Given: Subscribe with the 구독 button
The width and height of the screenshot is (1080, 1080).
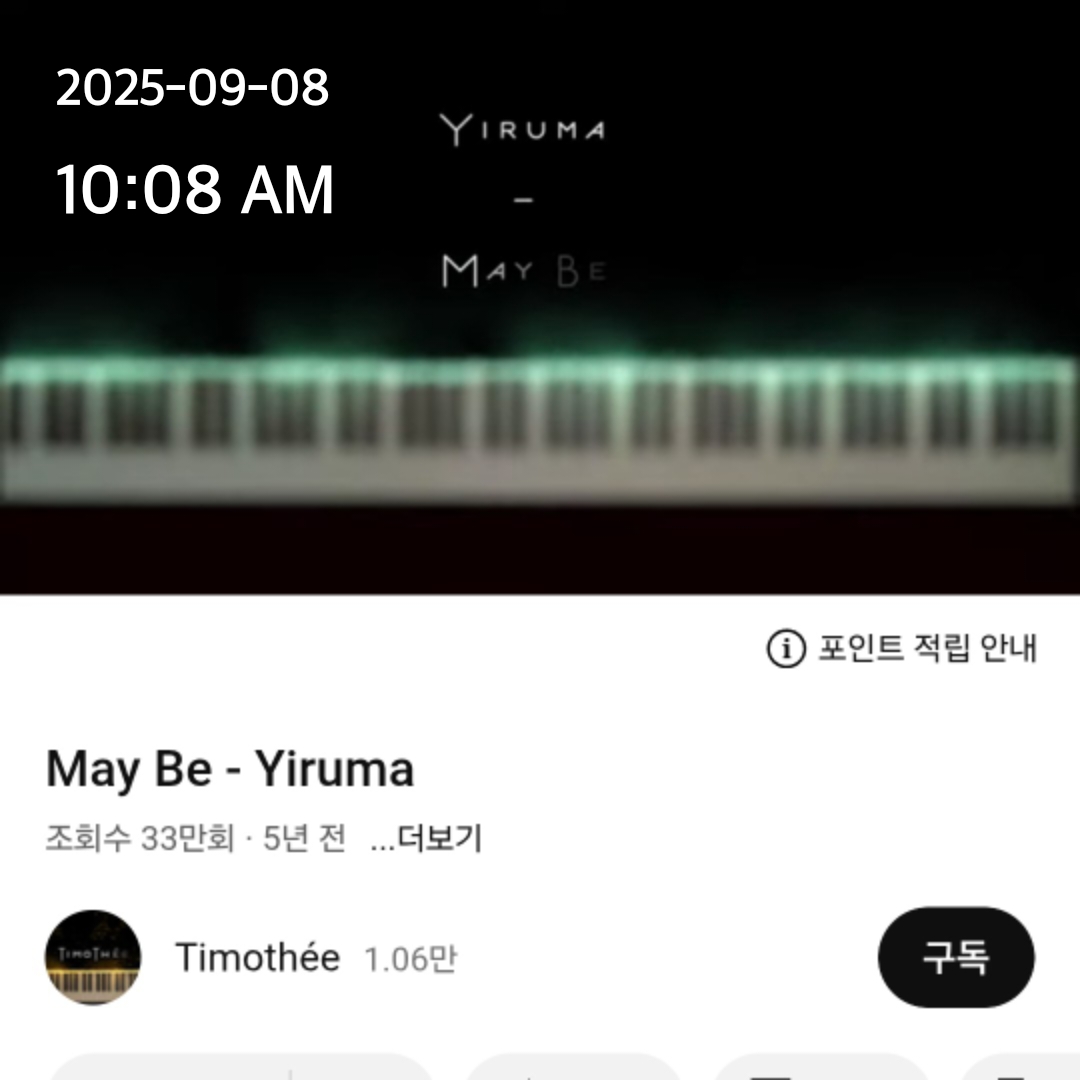Looking at the screenshot, I should [955, 958].
